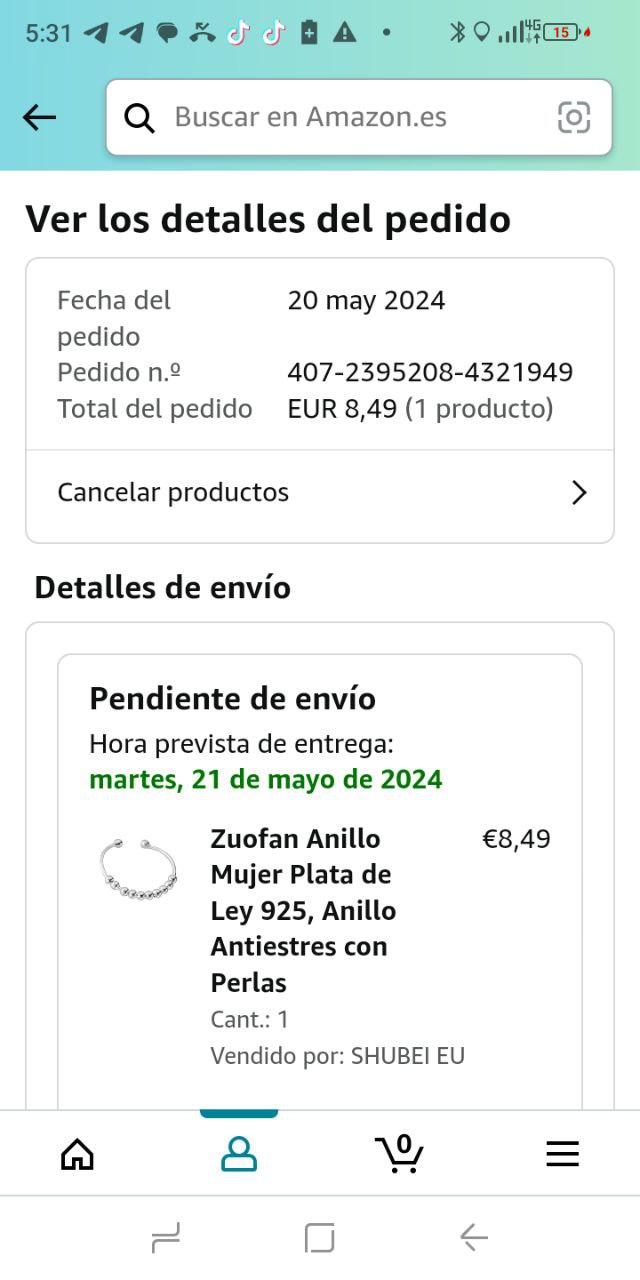Switch to the Home tab

[x=77, y=1155]
